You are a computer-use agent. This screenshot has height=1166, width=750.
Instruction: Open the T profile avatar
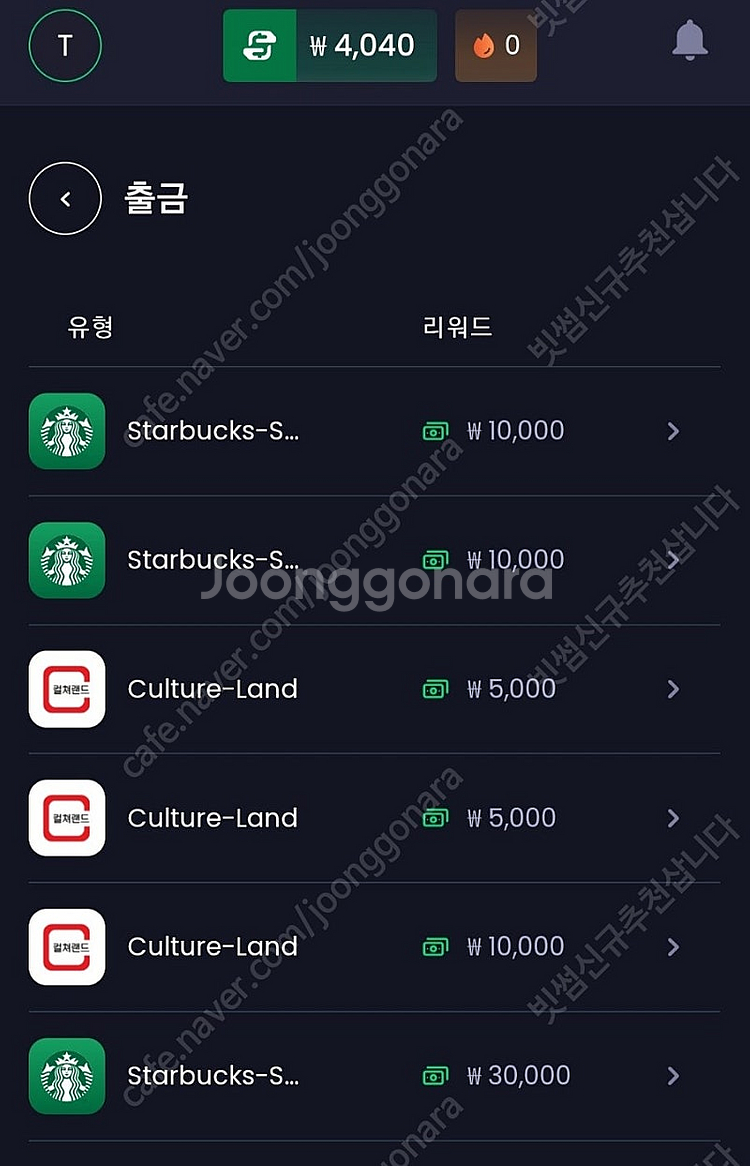pyautogui.click(x=65, y=46)
